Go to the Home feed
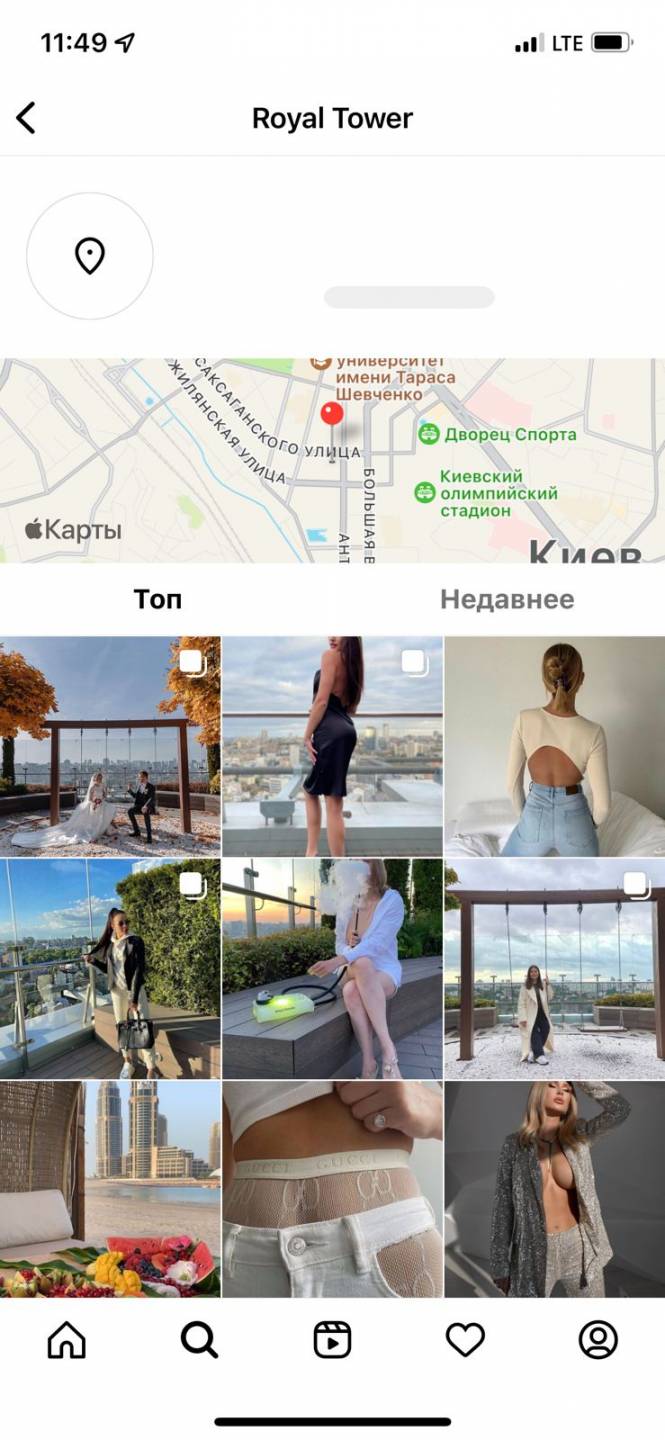This screenshot has width=665, height=1440. pos(66,1340)
